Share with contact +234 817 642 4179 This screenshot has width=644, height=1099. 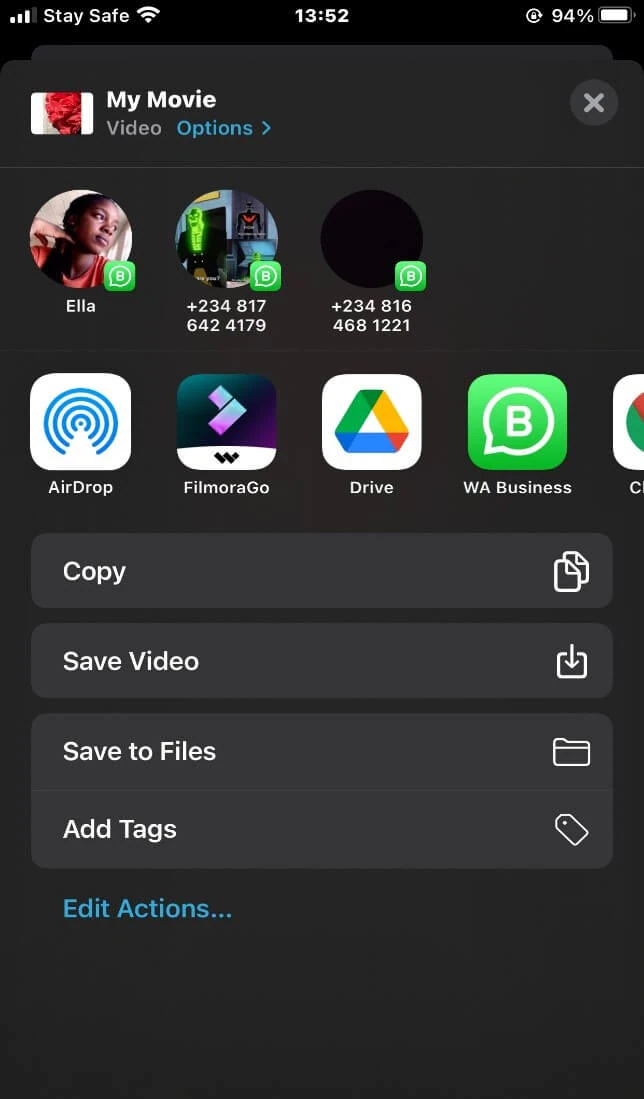pyautogui.click(x=226, y=240)
